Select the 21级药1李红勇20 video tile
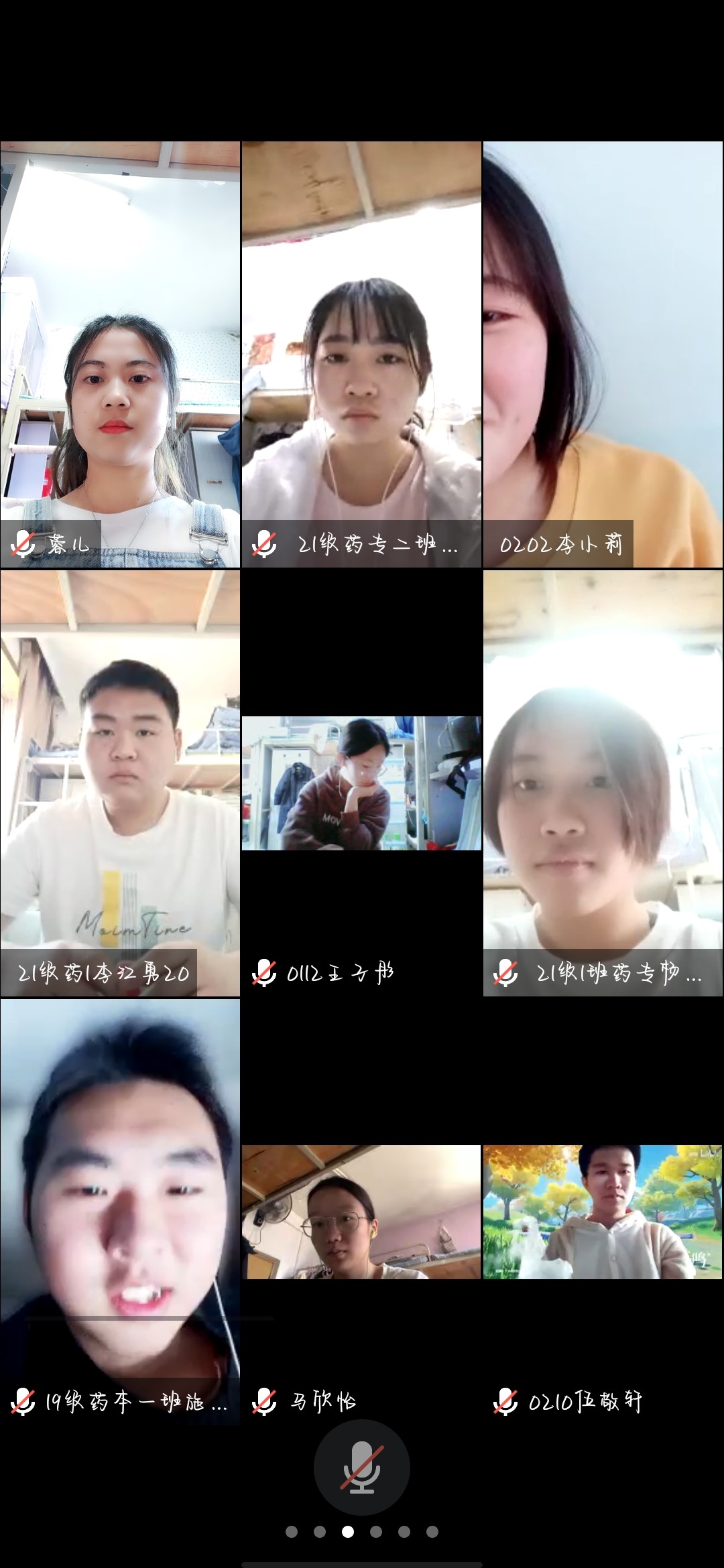Screen dimensions: 724x1568 [120, 783]
